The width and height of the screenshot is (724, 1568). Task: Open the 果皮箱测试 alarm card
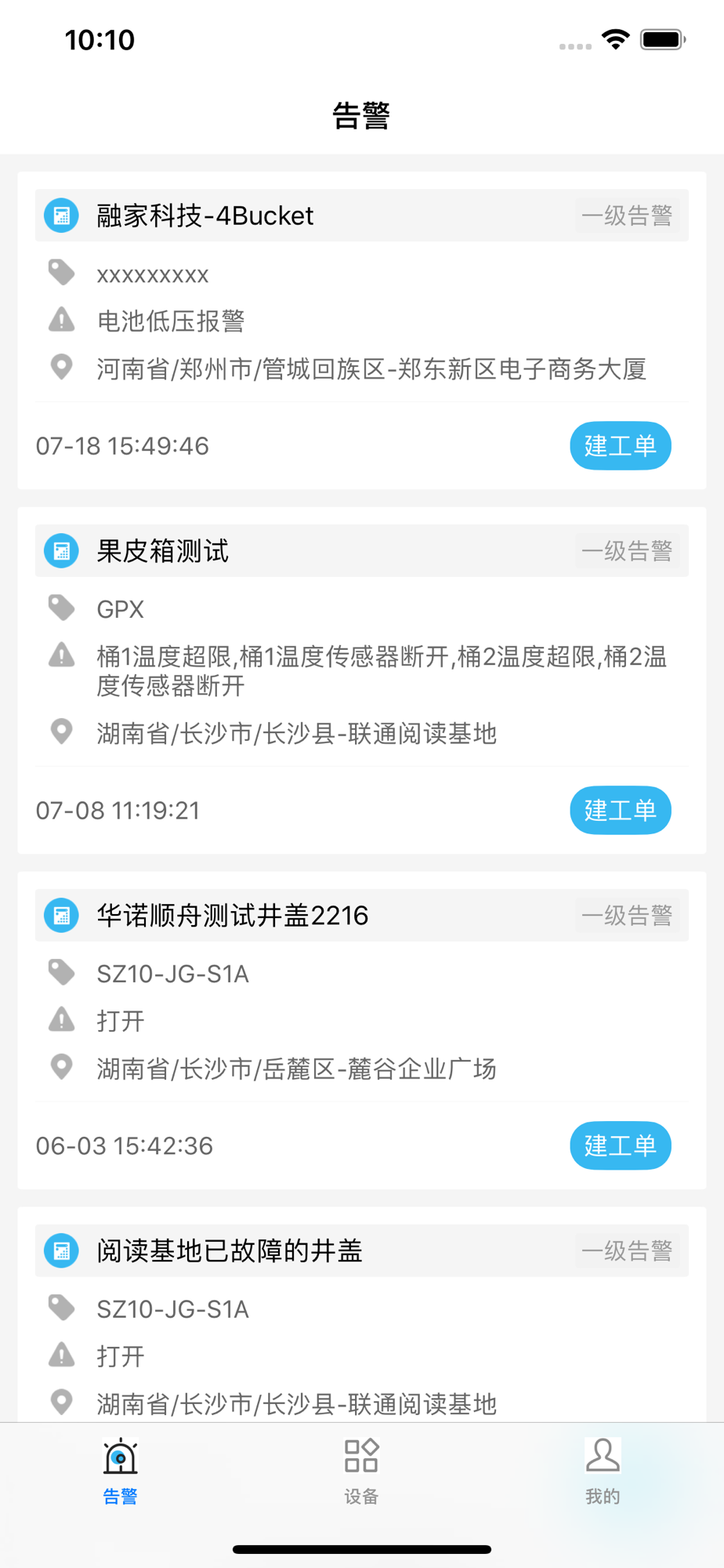pyautogui.click(x=362, y=681)
